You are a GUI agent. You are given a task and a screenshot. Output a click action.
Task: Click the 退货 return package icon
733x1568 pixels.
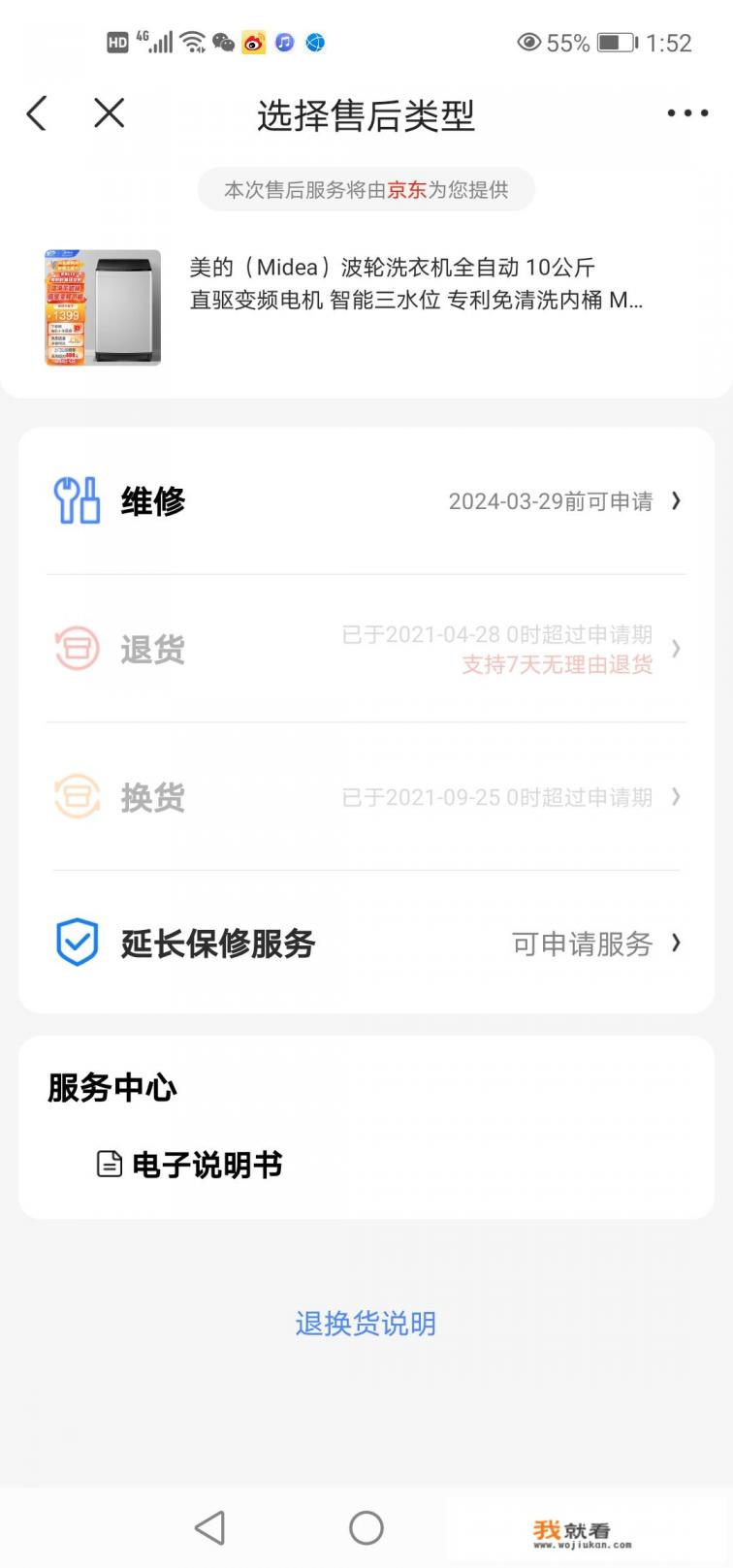[76, 648]
